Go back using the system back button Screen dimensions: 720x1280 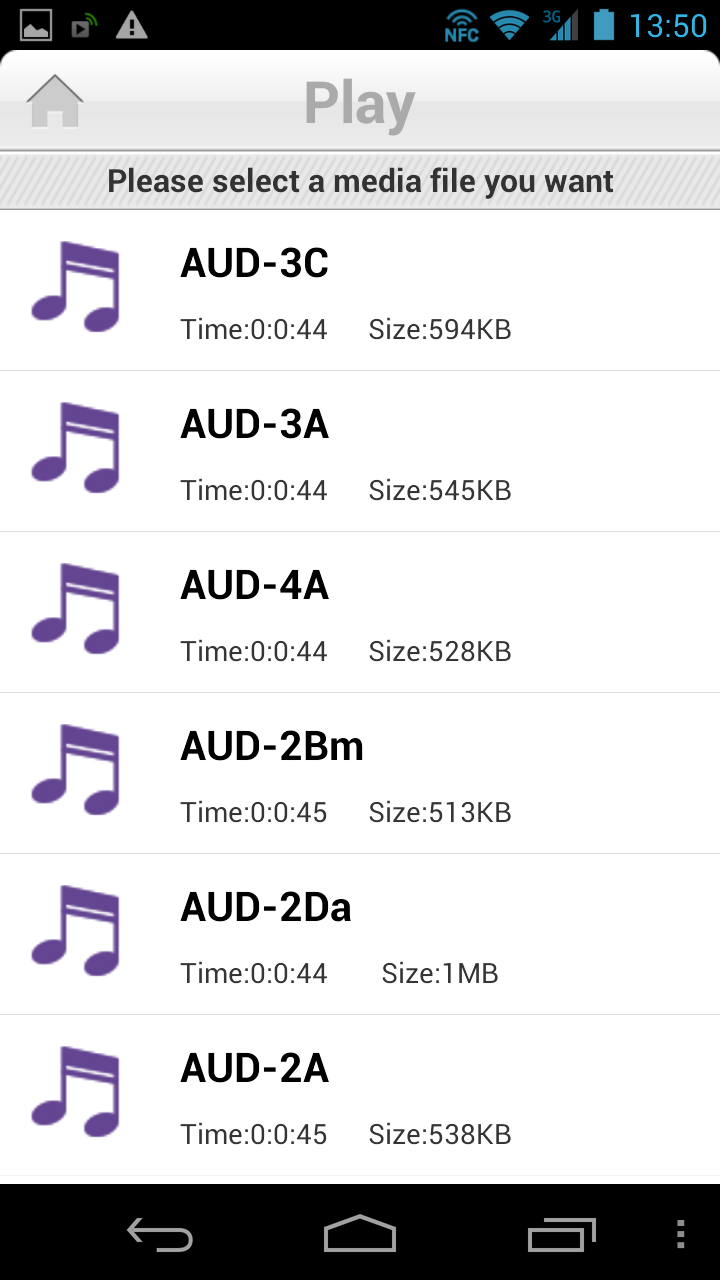coord(160,1234)
